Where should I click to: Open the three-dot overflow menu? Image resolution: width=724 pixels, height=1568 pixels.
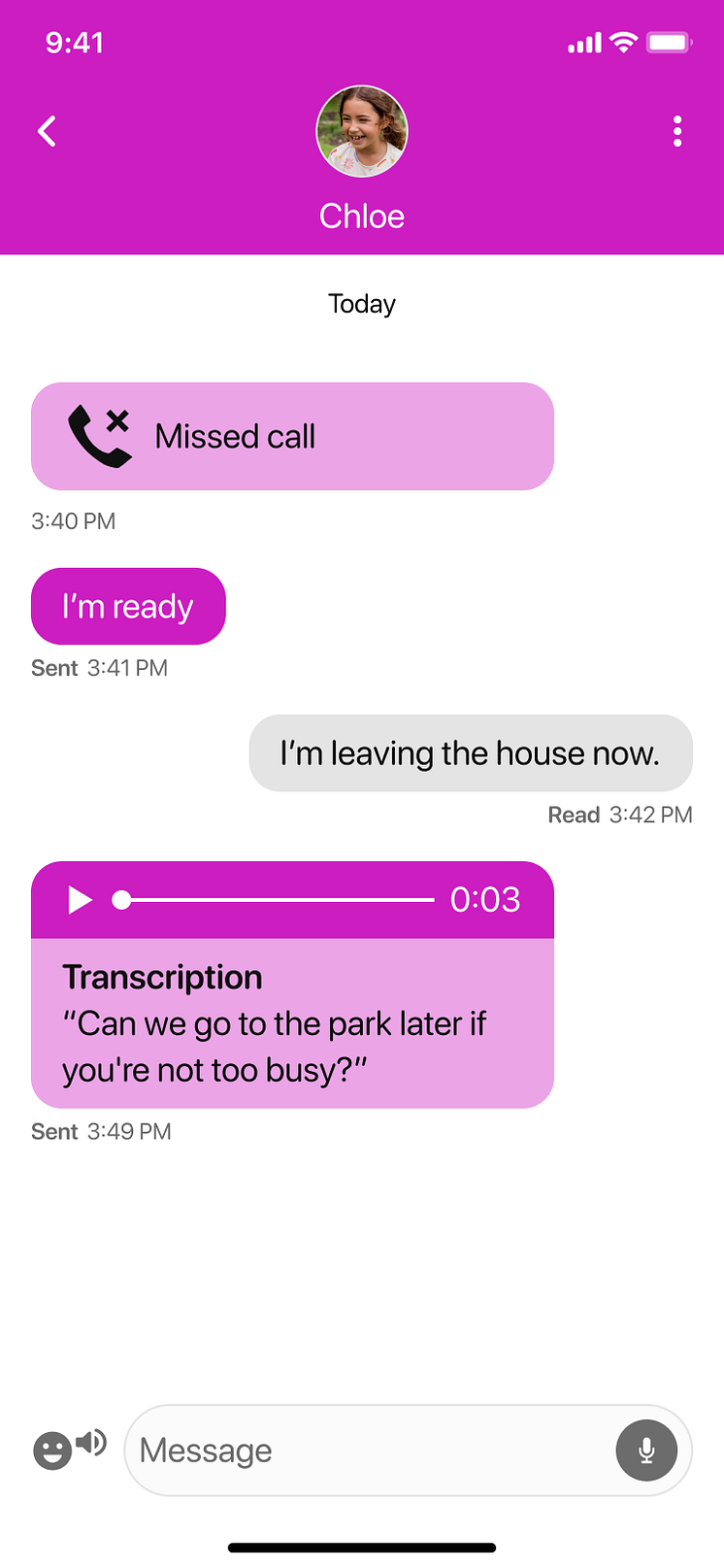click(x=677, y=131)
